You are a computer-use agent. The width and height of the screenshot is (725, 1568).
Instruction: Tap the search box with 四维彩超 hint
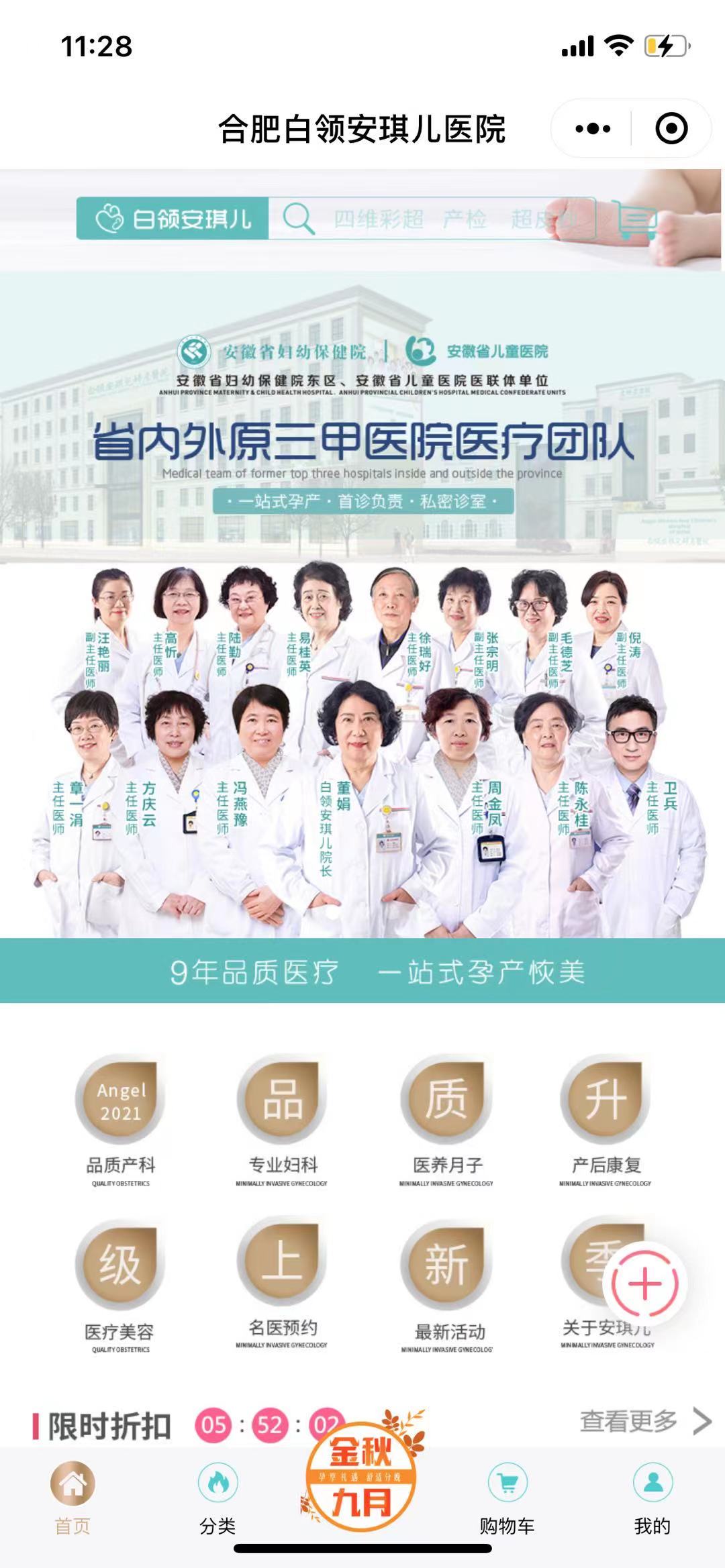point(430,219)
